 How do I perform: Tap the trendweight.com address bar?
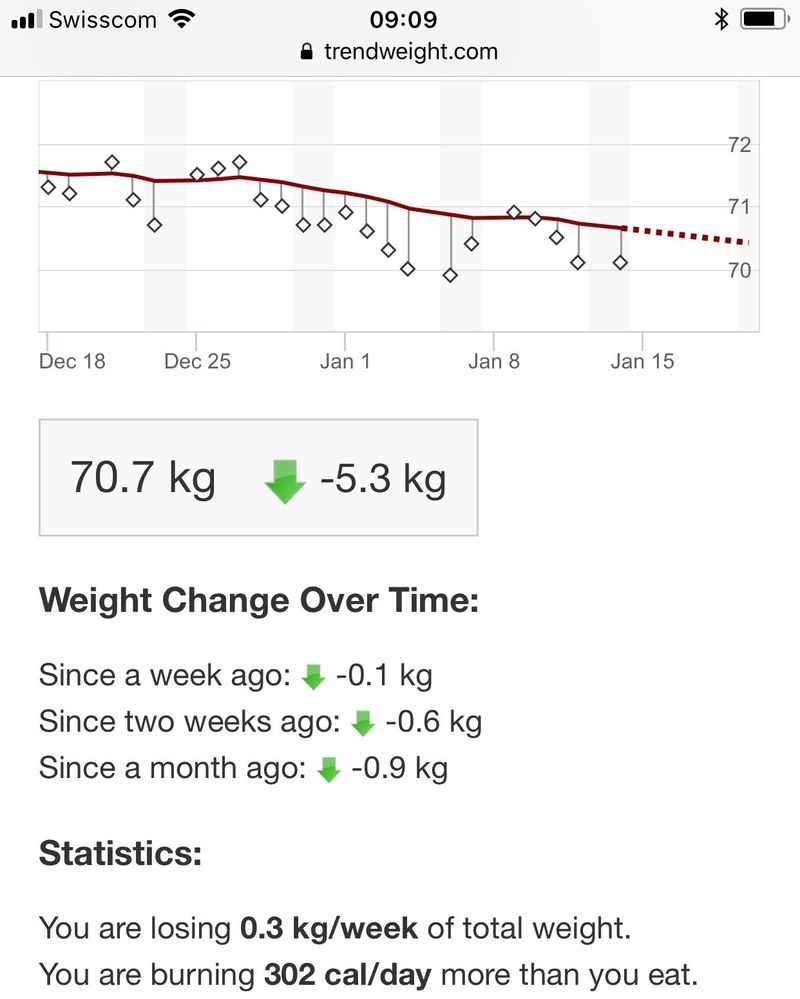tap(400, 52)
